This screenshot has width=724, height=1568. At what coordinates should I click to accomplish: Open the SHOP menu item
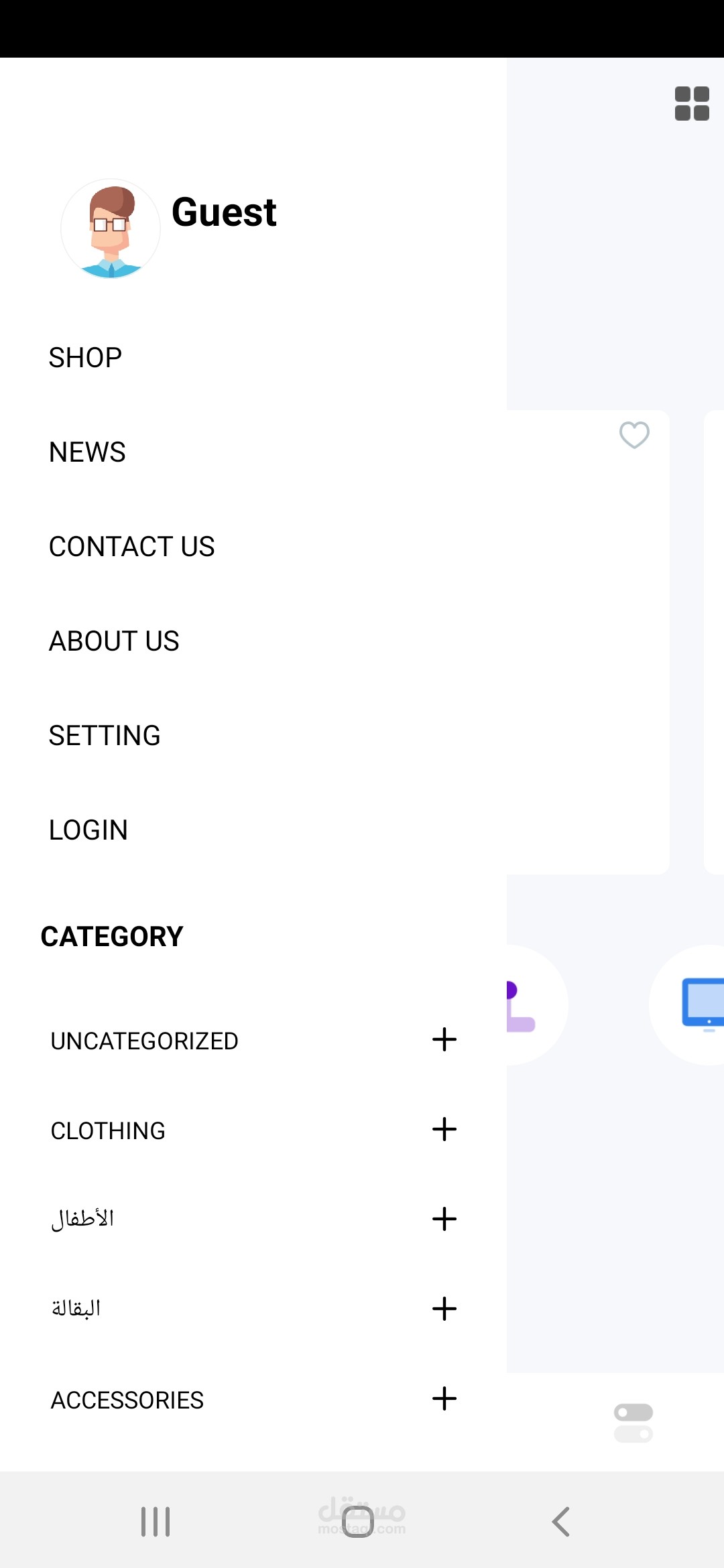(x=85, y=358)
